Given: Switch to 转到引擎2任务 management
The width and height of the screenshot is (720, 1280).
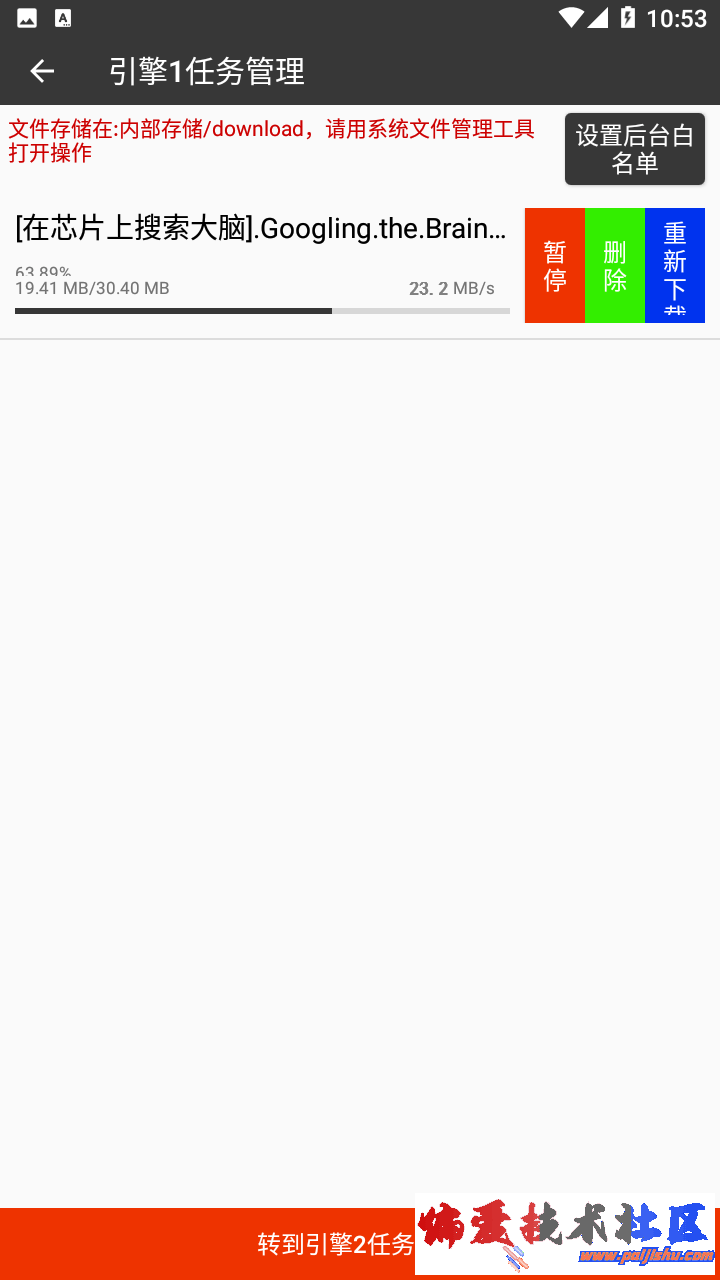Looking at the screenshot, I should [336, 1243].
